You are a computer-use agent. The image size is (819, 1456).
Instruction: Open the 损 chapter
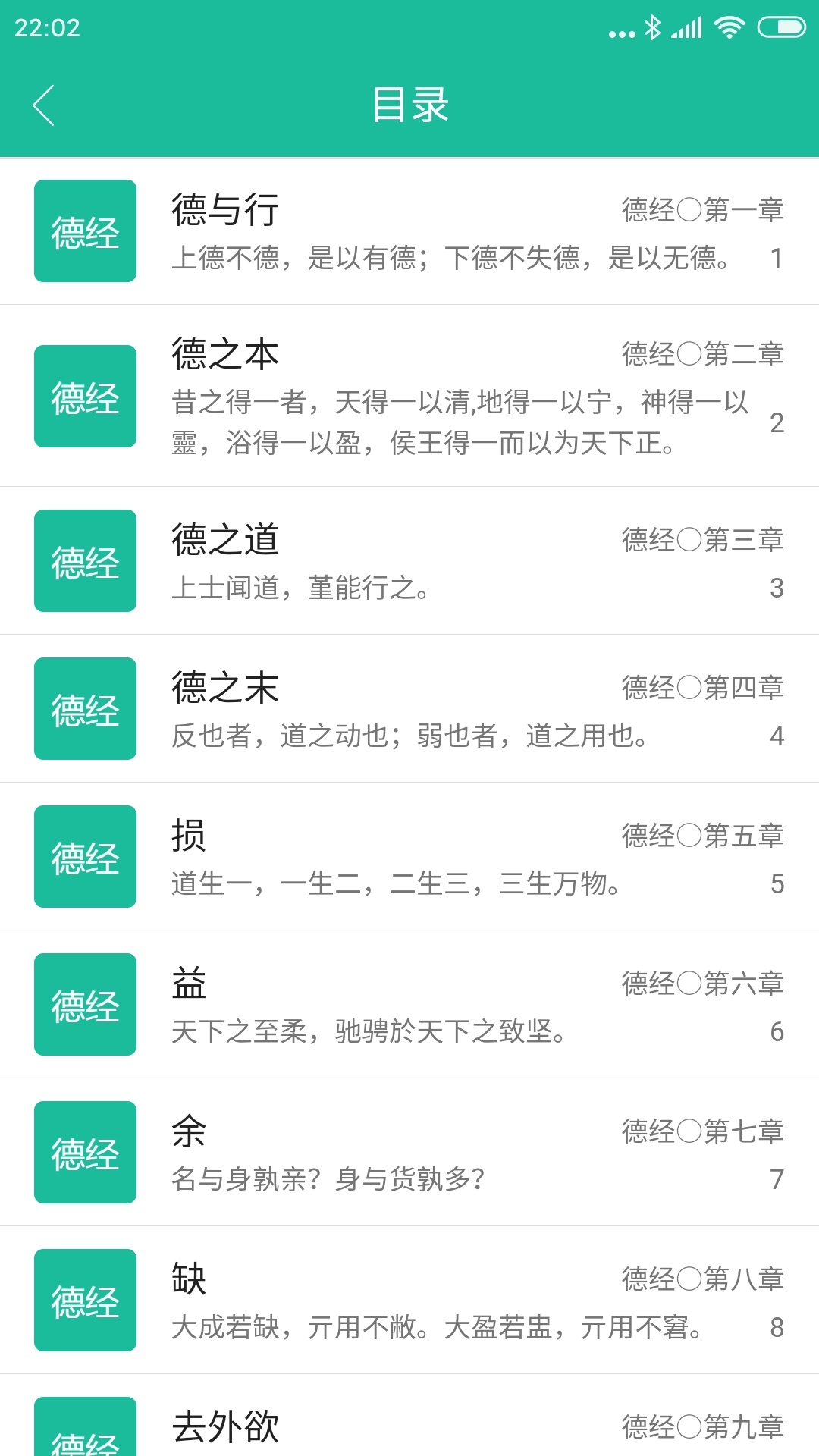[x=409, y=857]
